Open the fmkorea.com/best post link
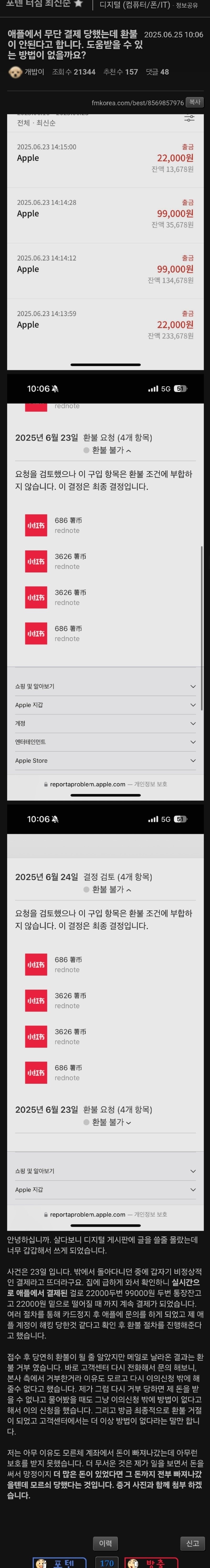The height and width of the screenshot is (1568, 210). [138, 103]
